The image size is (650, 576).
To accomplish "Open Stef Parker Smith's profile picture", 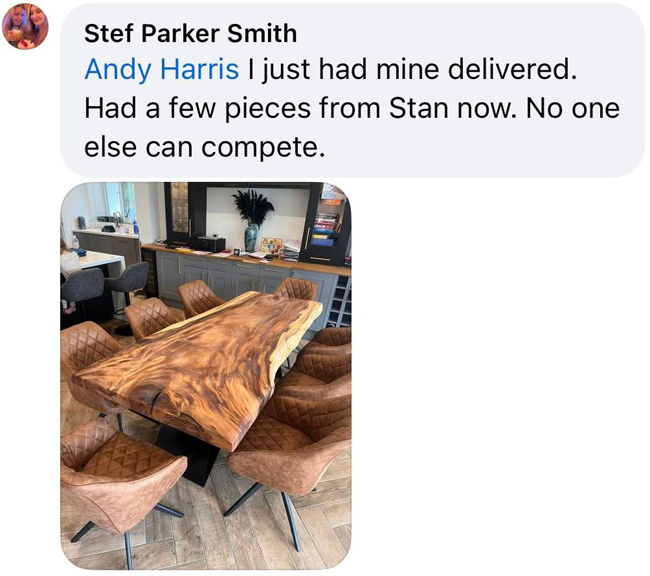I will (x=26, y=26).
